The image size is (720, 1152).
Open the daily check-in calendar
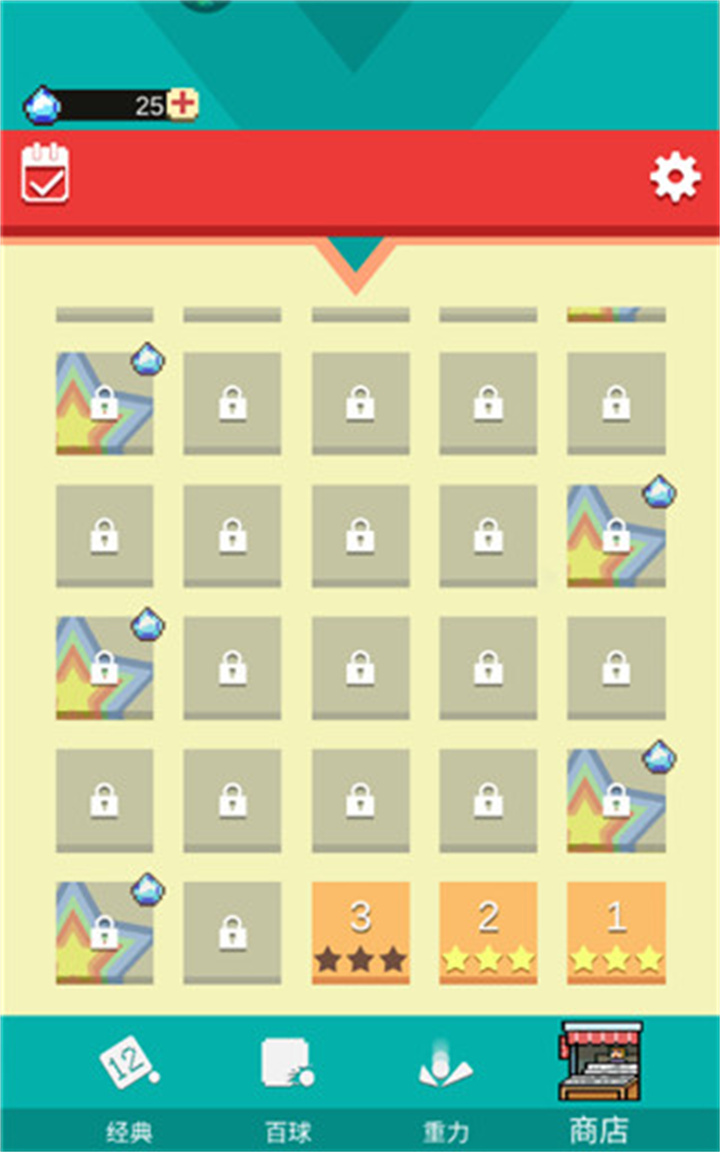[x=46, y=174]
